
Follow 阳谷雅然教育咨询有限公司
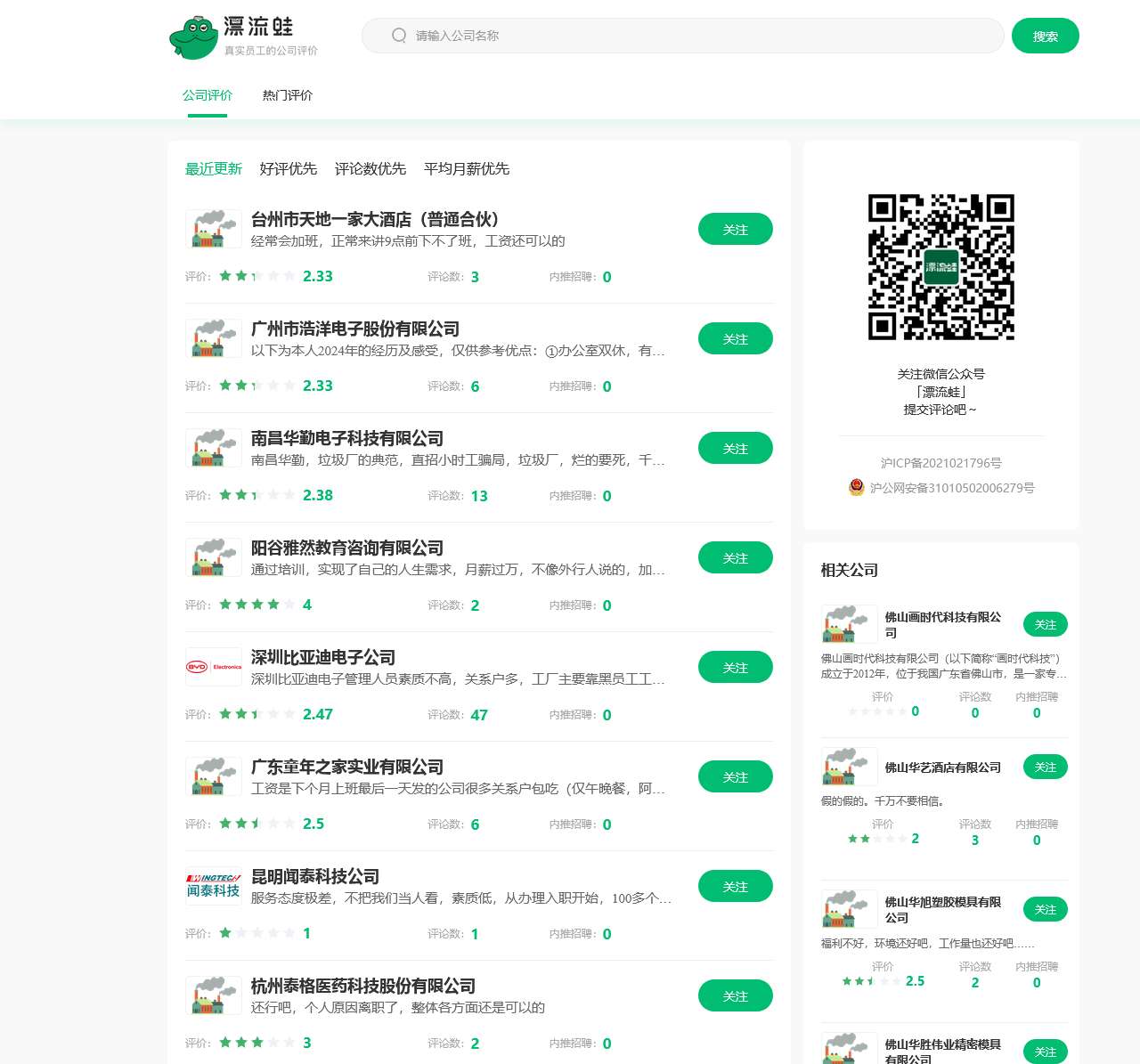735,557
